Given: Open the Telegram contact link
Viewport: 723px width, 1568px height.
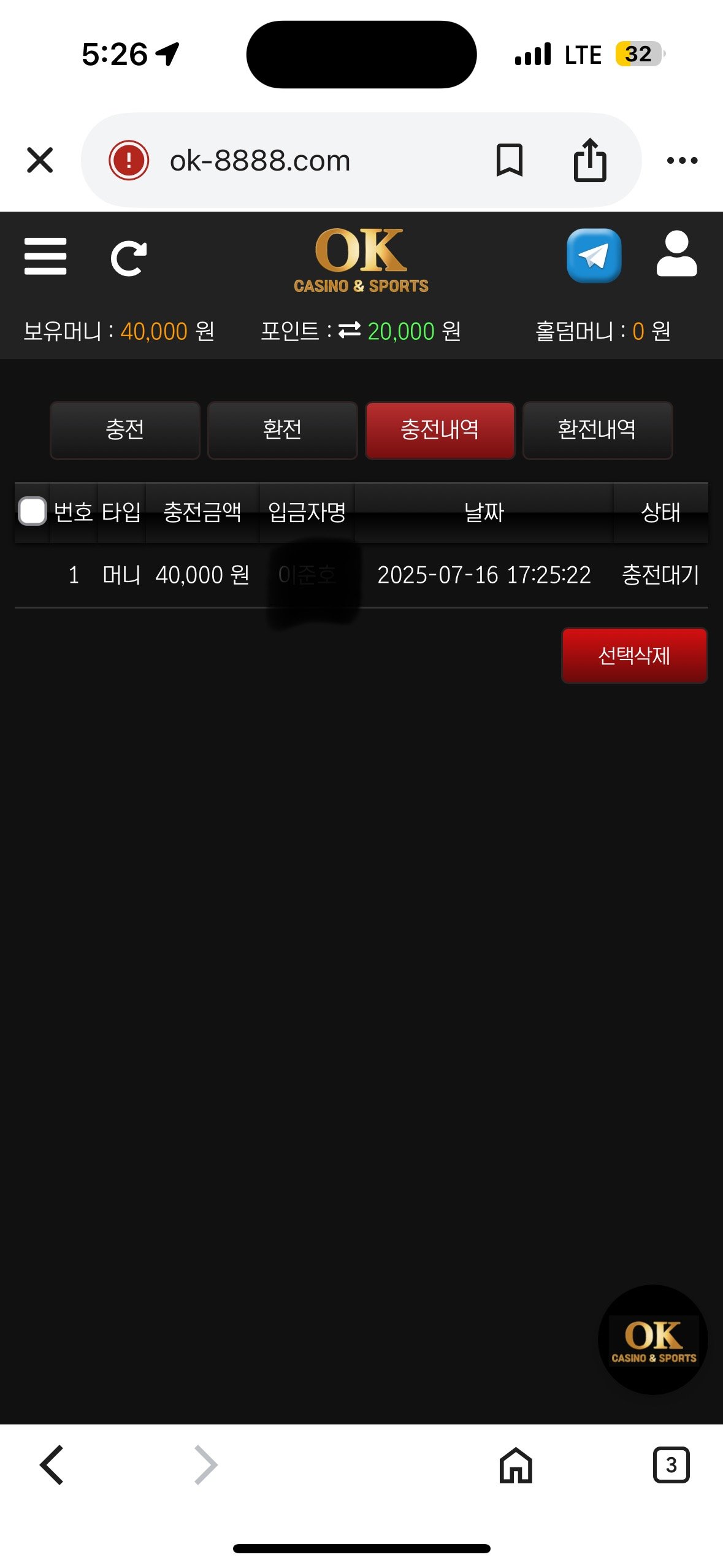Looking at the screenshot, I should point(594,256).
